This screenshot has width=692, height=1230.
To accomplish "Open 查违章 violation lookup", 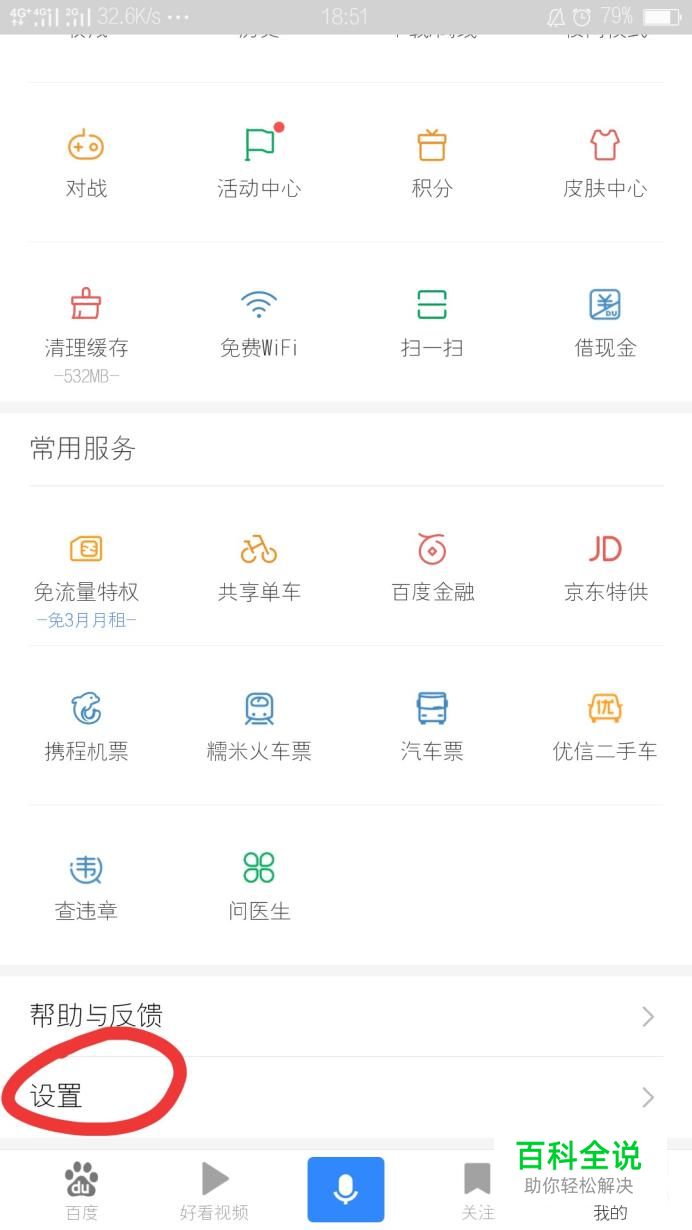I will point(86,886).
